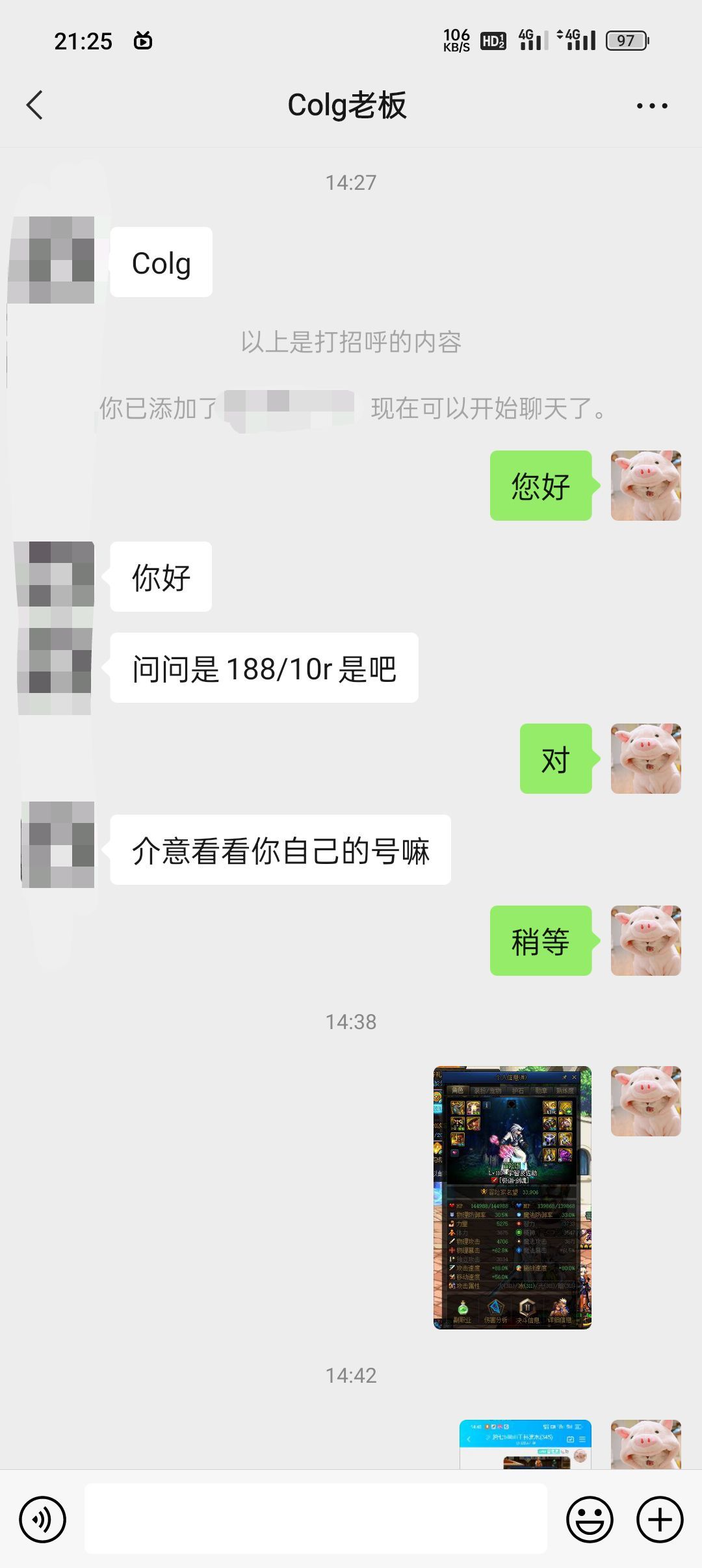Viewport: 702px width, 1568px height.
Task: Switch to voice message input
Action: click(42, 1519)
